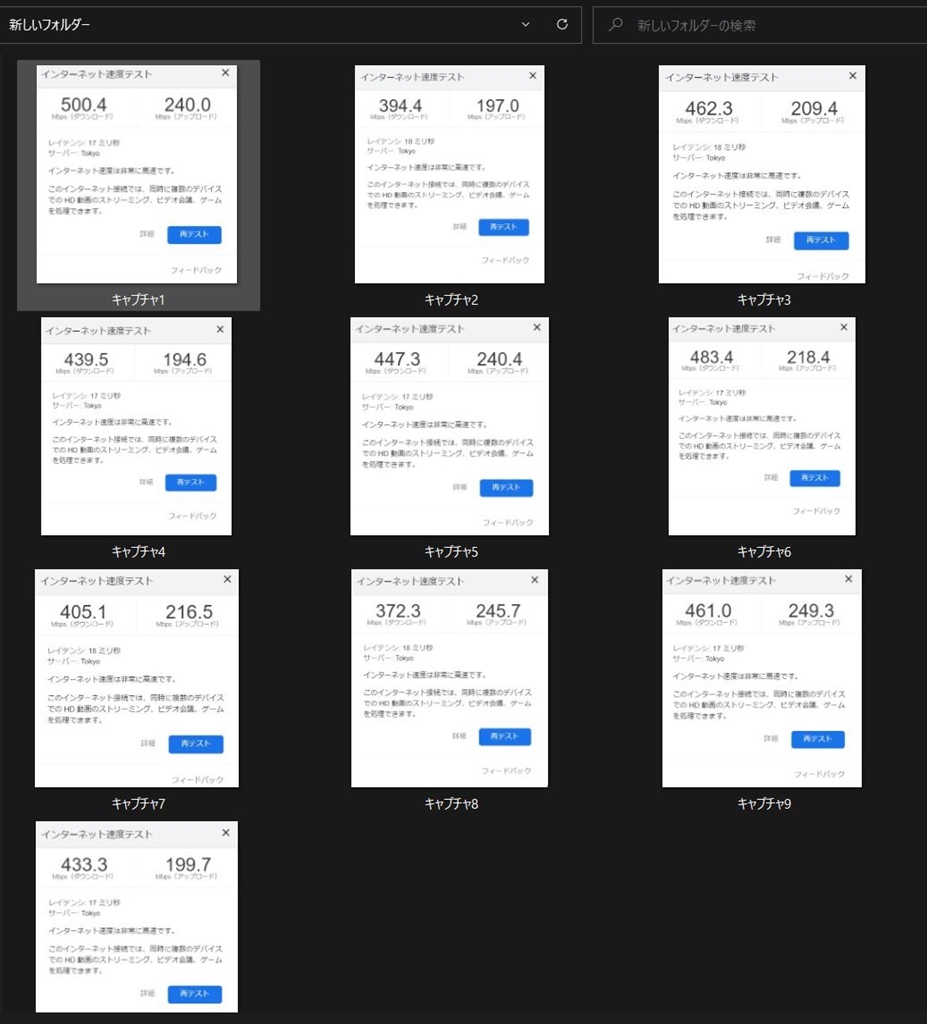927x1024 pixels.
Task: Select the キャプチャ8 thumbnail
Action: pyautogui.click(x=449, y=678)
